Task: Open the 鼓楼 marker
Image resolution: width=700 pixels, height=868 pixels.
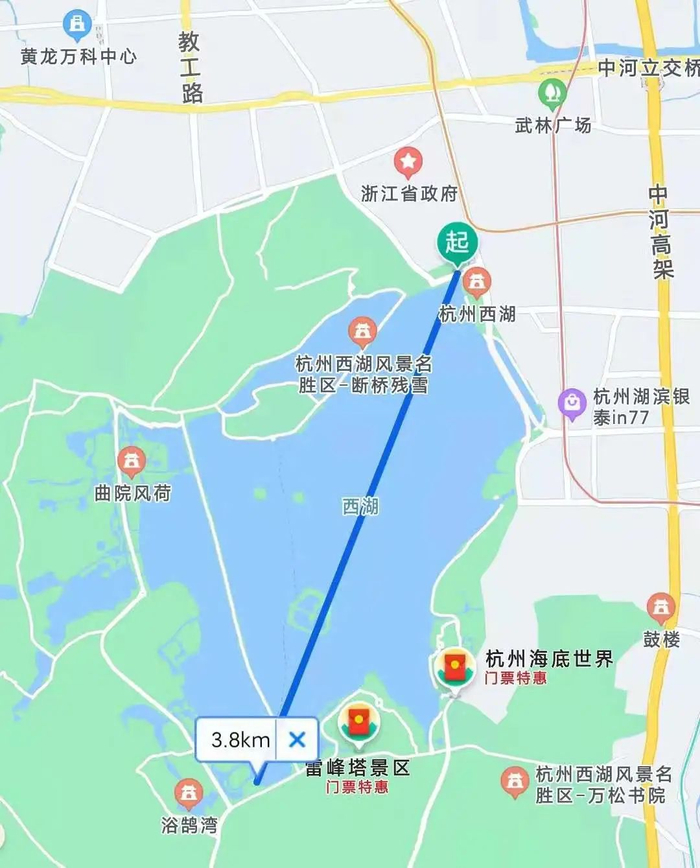Action: pyautogui.click(x=661, y=607)
